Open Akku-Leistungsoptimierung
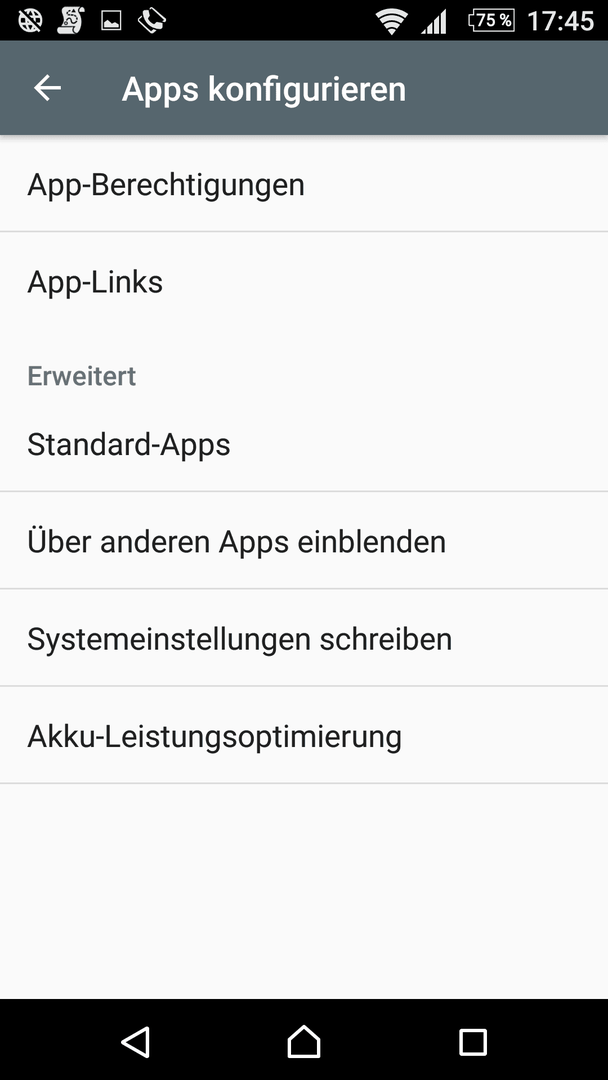608x1080 pixels. pos(304,736)
